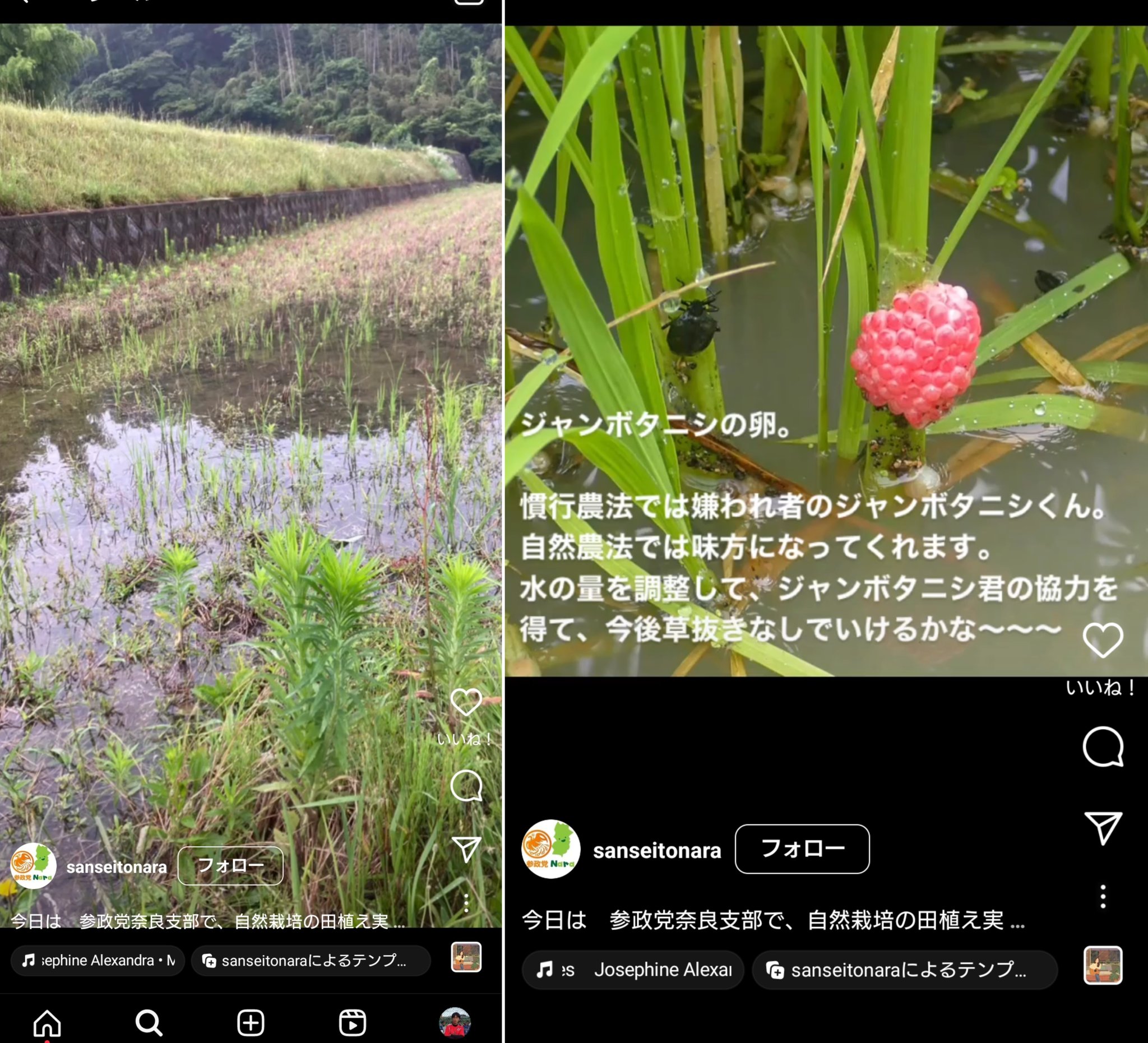Image resolution: width=1148 pixels, height=1043 pixels.
Task: Open the Search tab
Action: click(149, 1023)
